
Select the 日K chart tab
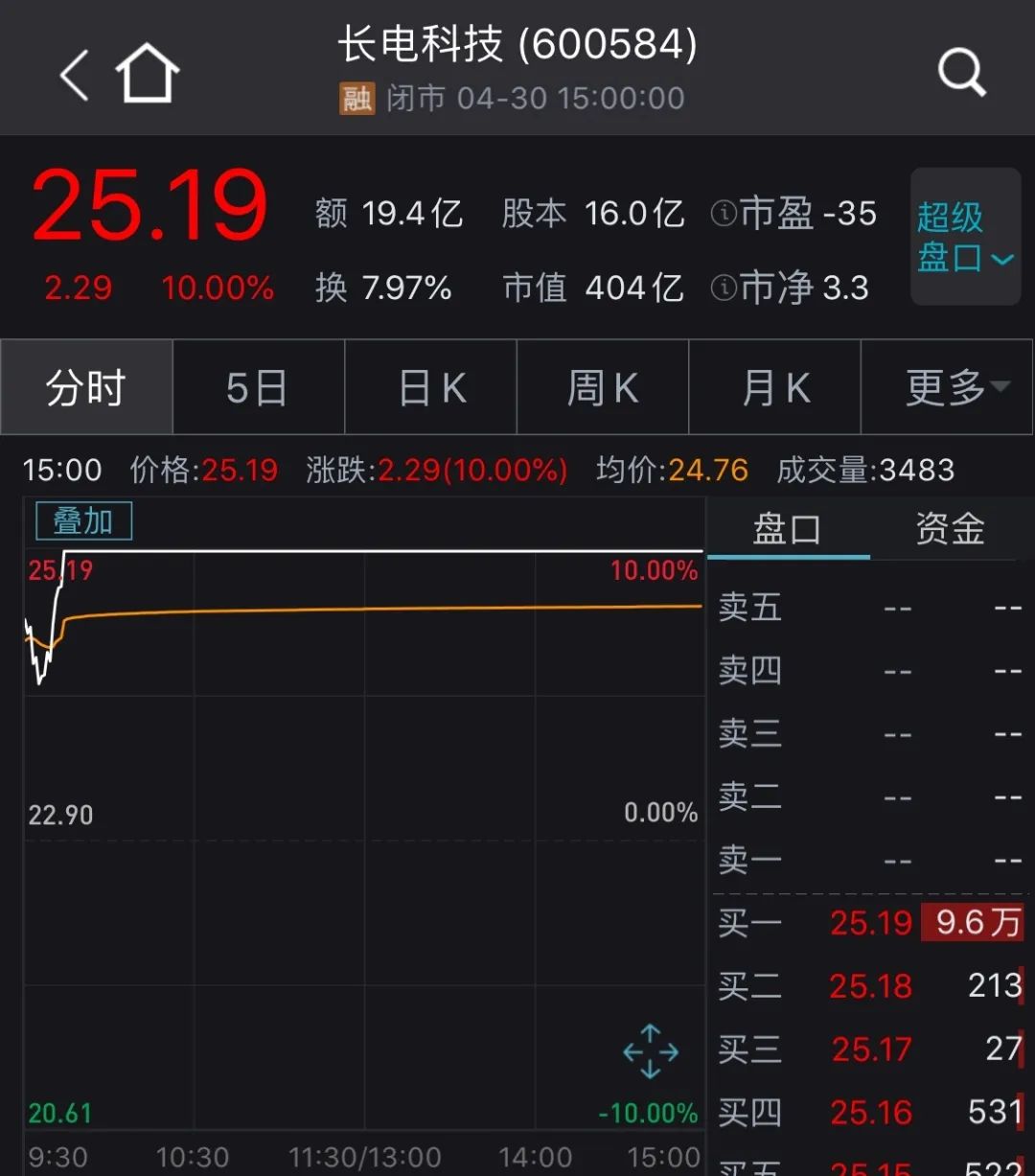[431, 388]
